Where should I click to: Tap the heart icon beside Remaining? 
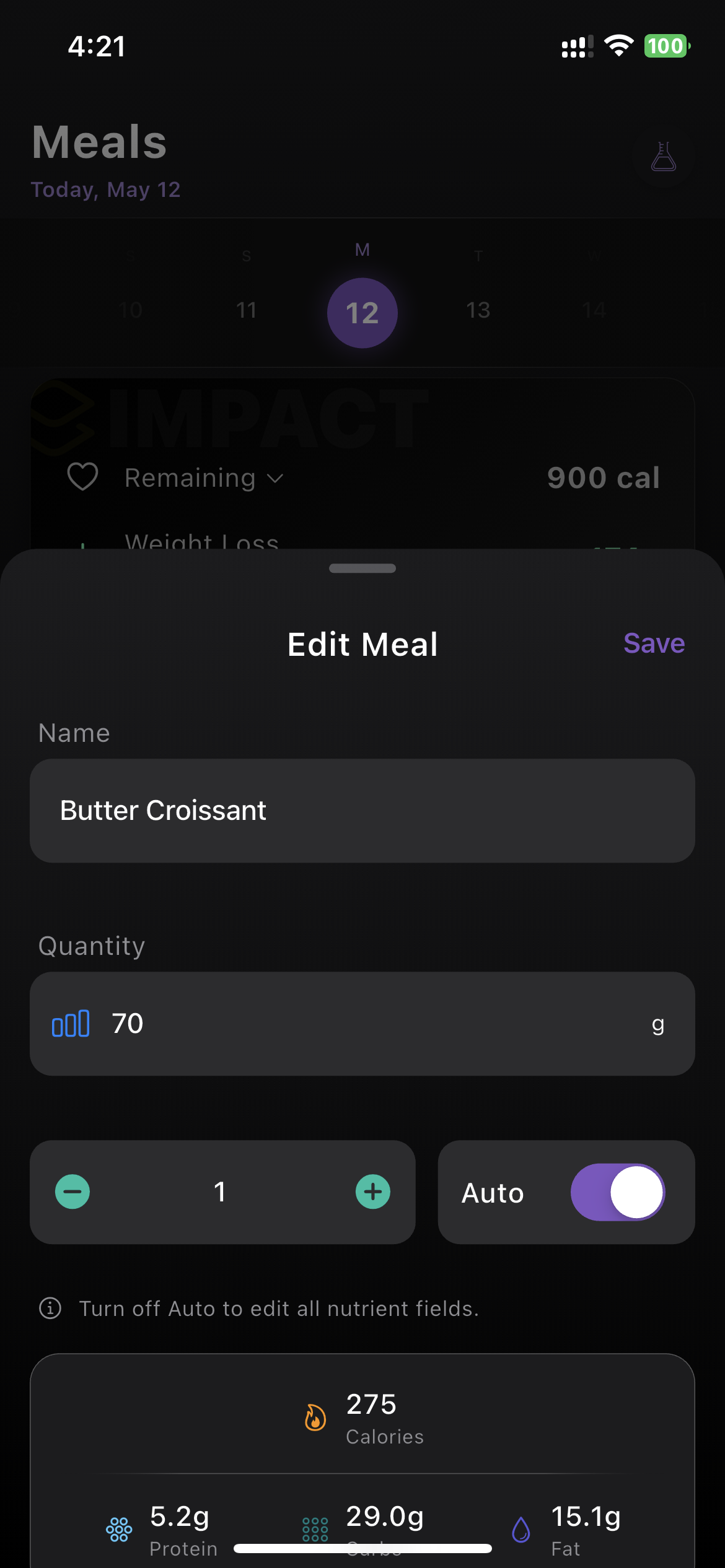pyautogui.click(x=82, y=477)
